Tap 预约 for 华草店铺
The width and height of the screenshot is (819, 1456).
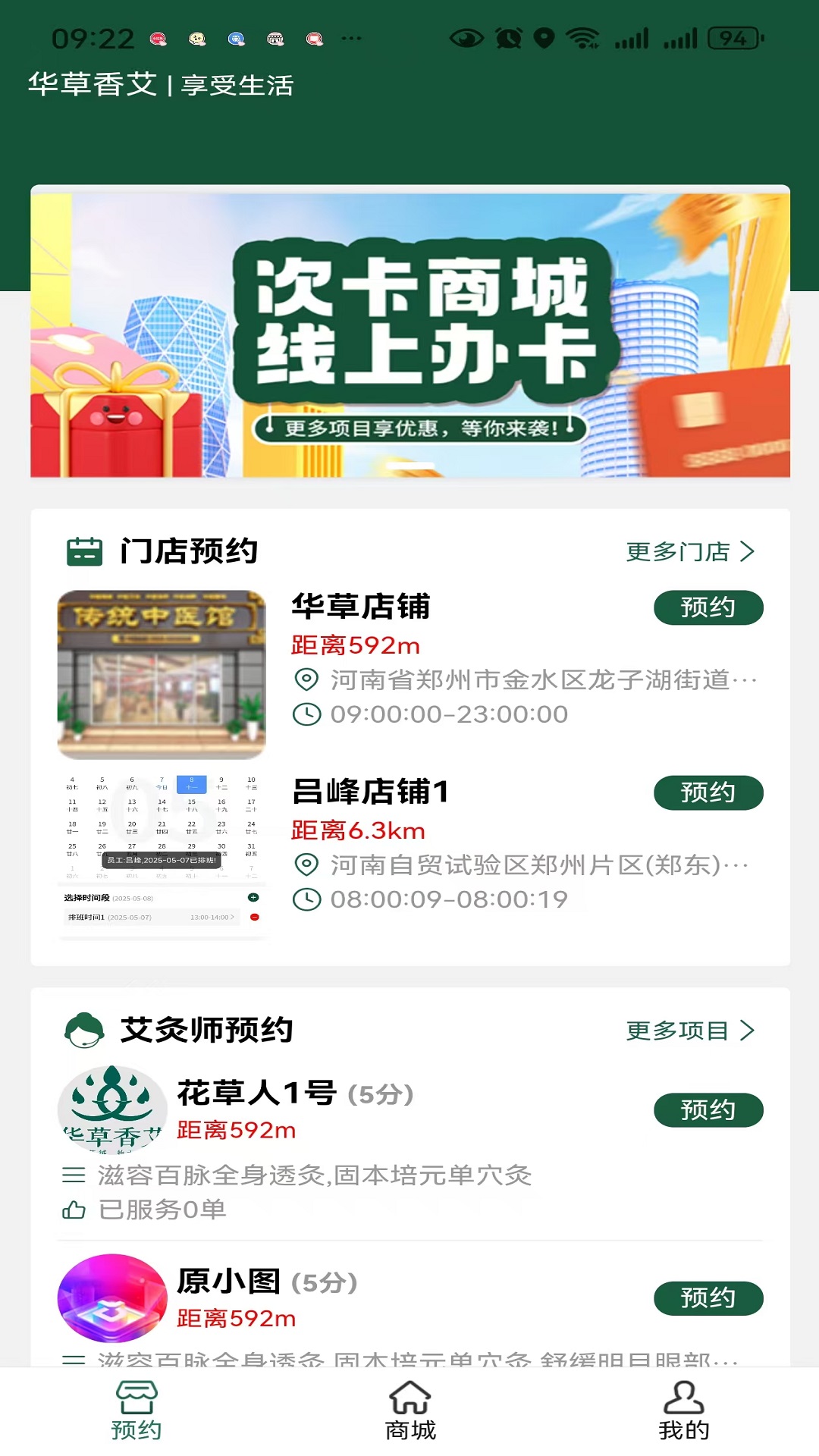(x=708, y=607)
